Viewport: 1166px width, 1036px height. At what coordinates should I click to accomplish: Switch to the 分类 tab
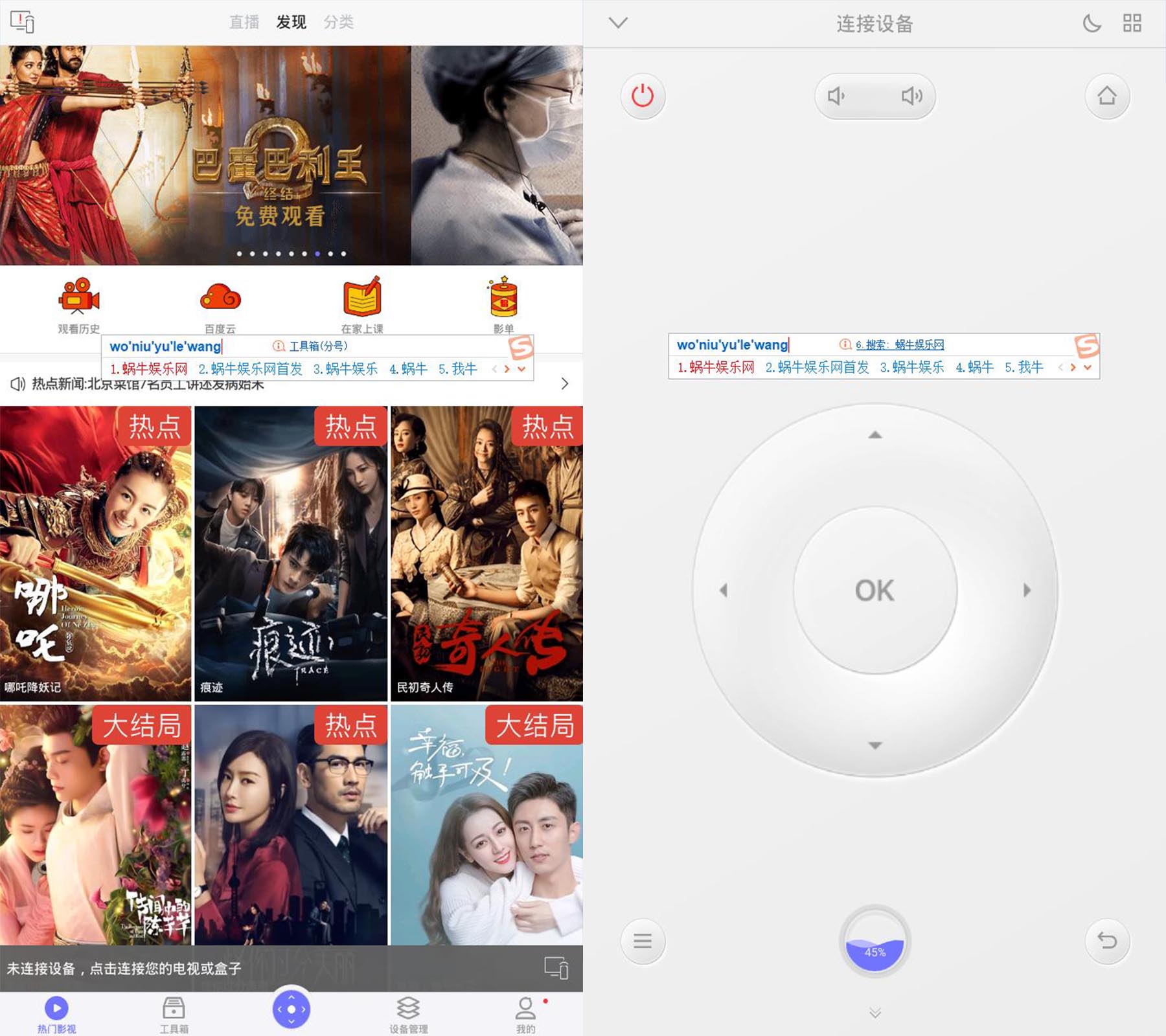coord(338,22)
